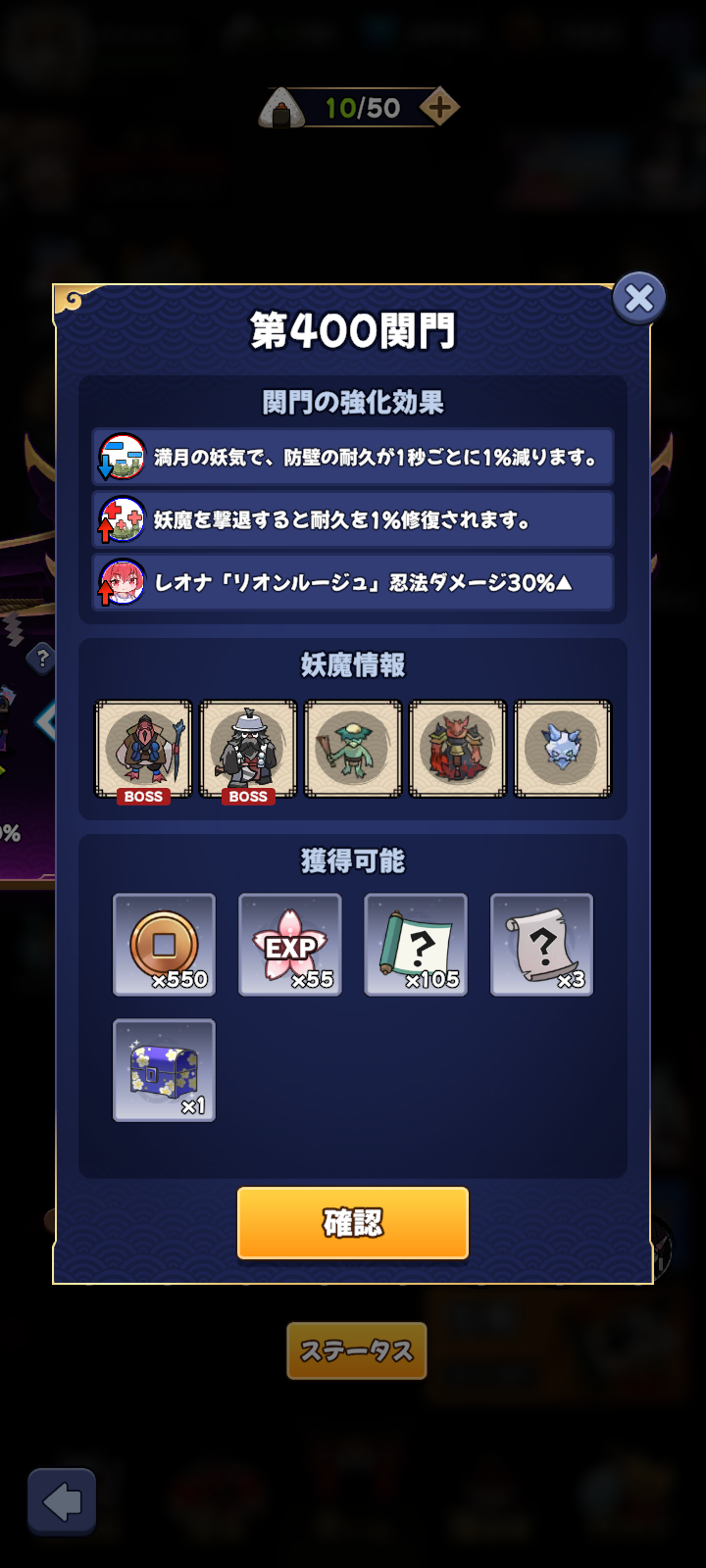
Task: Check the purple treasure chest reward
Action: pos(164,1070)
